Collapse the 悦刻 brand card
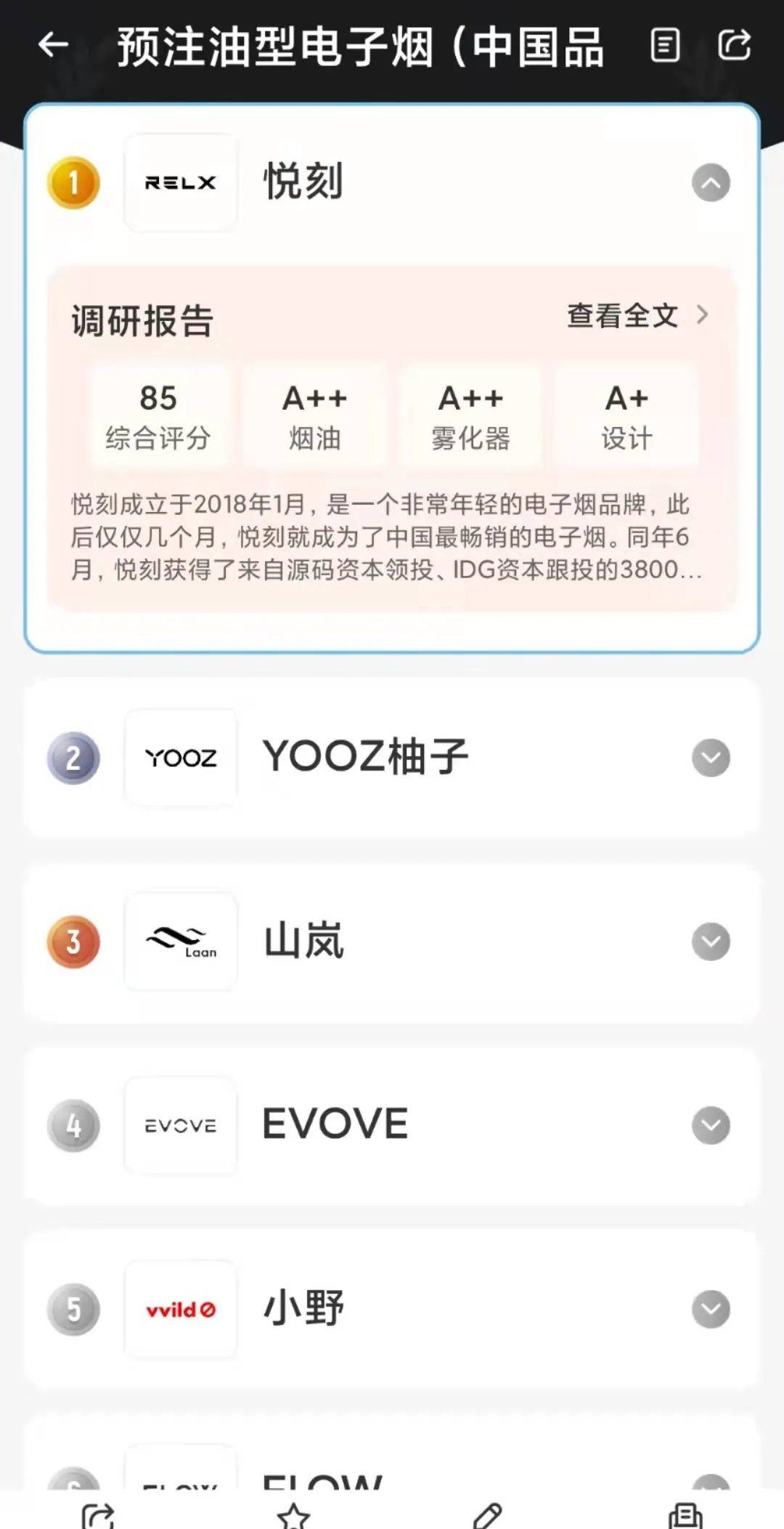Viewport: 784px width, 1529px height. 711,182
